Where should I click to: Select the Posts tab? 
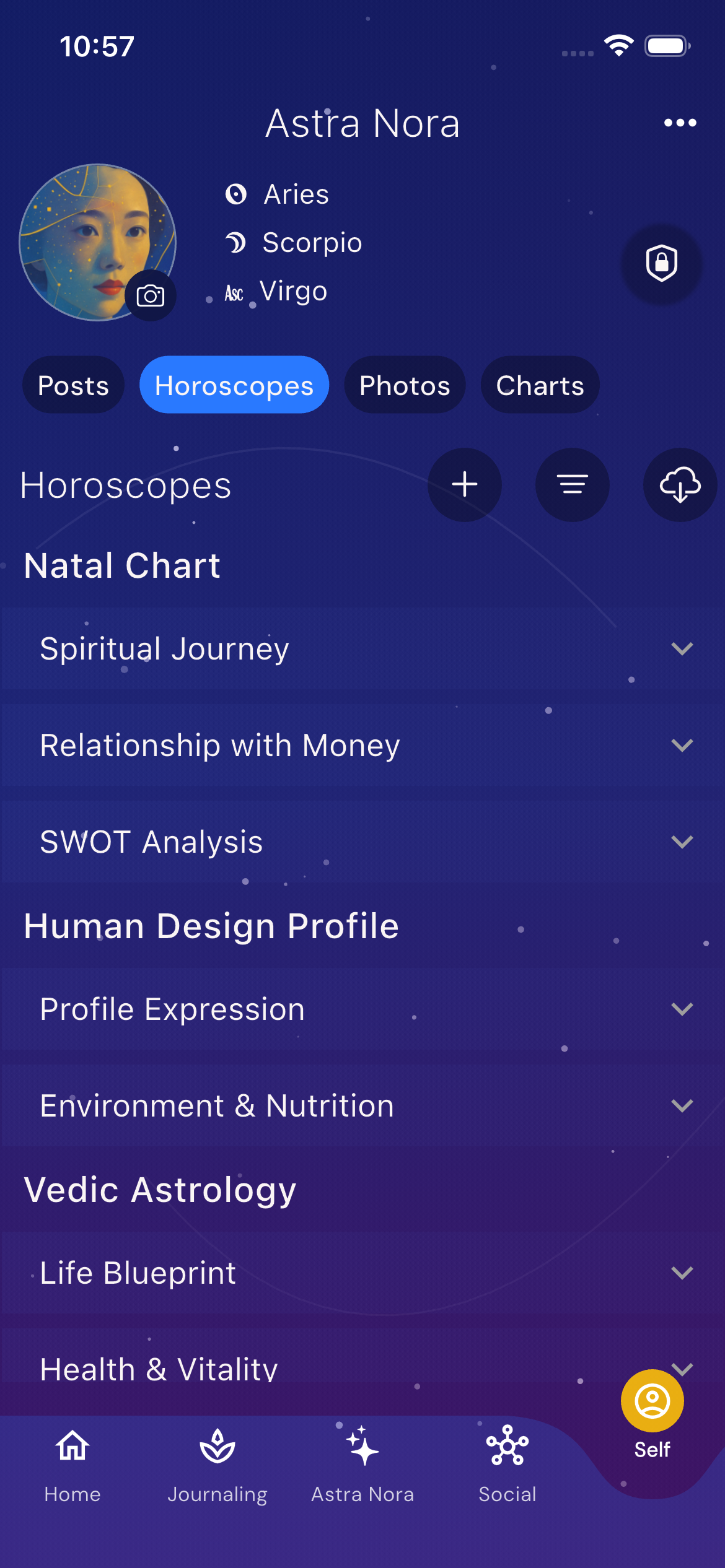(73, 385)
